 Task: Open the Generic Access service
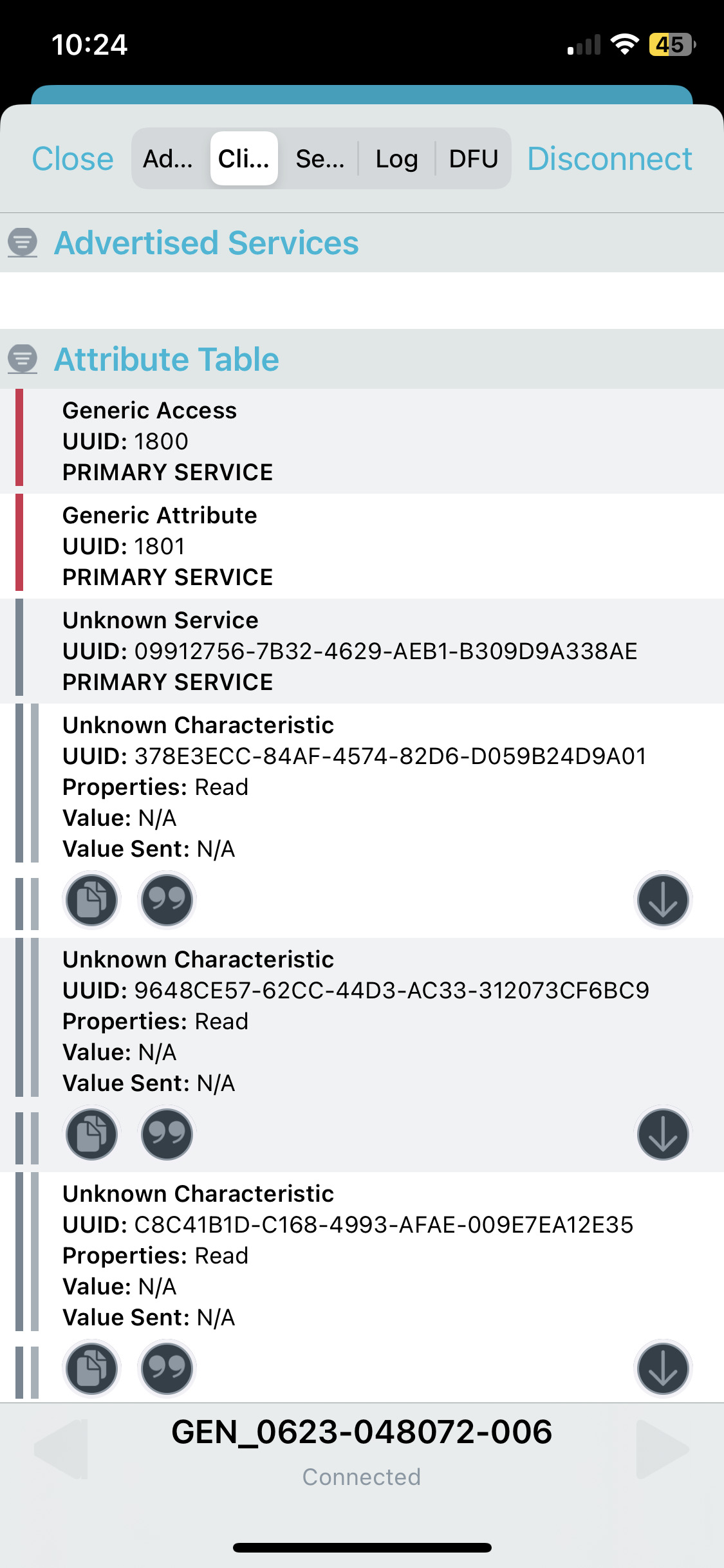[362, 442]
